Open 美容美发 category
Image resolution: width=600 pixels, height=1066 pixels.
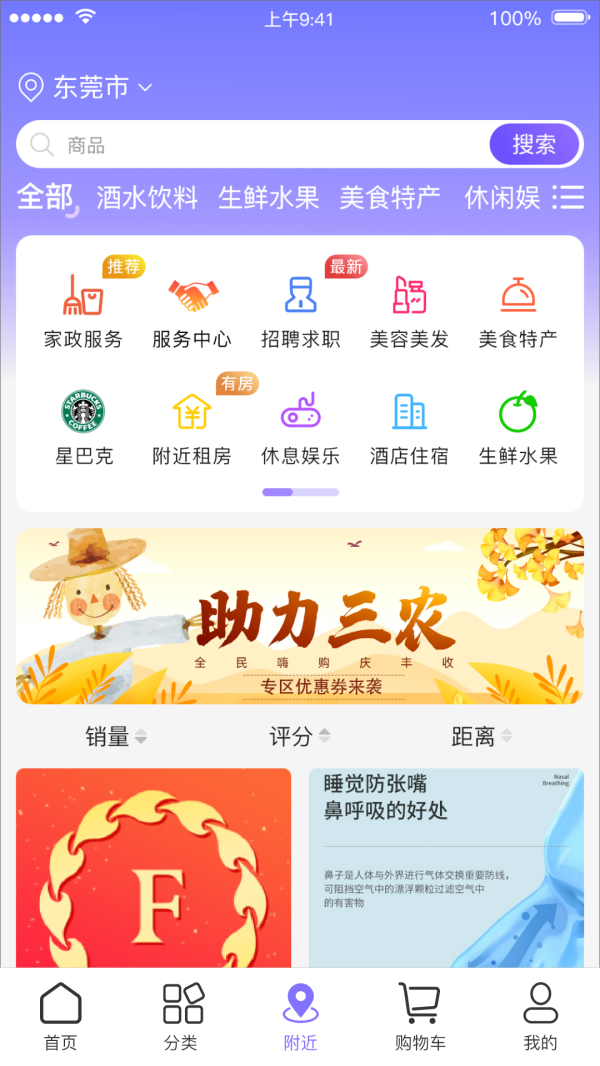(x=409, y=310)
